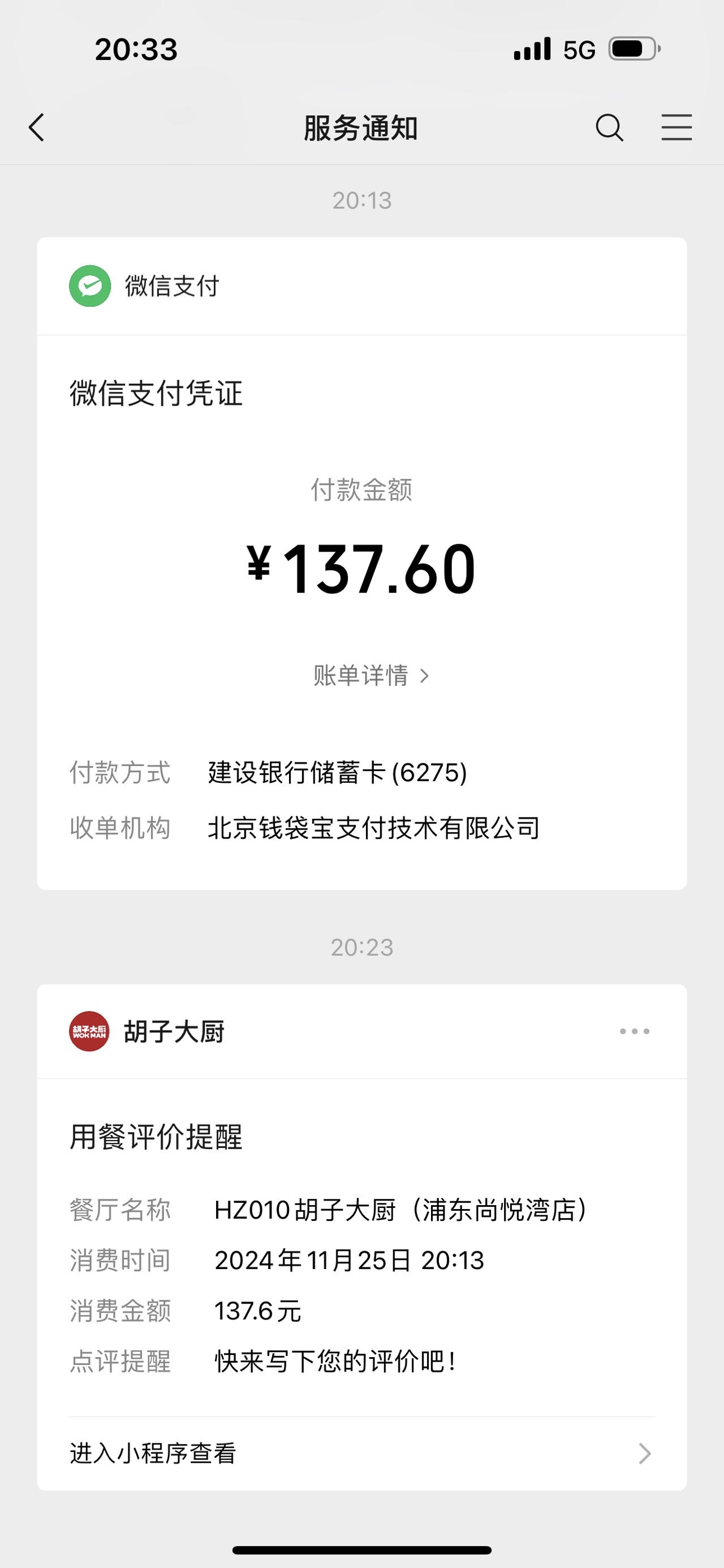Open search in the service notifications
Viewport: 724px width, 1568px height.
(610, 128)
